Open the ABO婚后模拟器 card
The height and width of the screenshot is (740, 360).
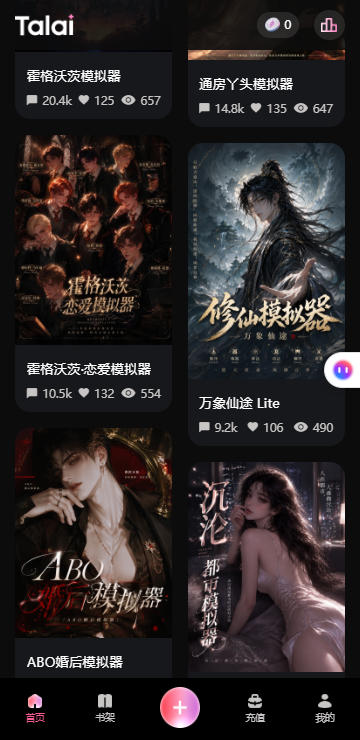[x=93, y=553]
